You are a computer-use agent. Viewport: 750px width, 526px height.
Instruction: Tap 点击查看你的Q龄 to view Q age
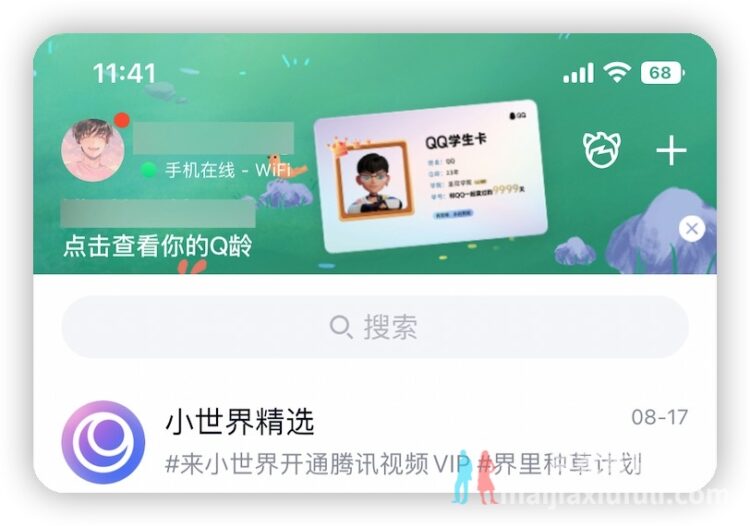(x=158, y=246)
